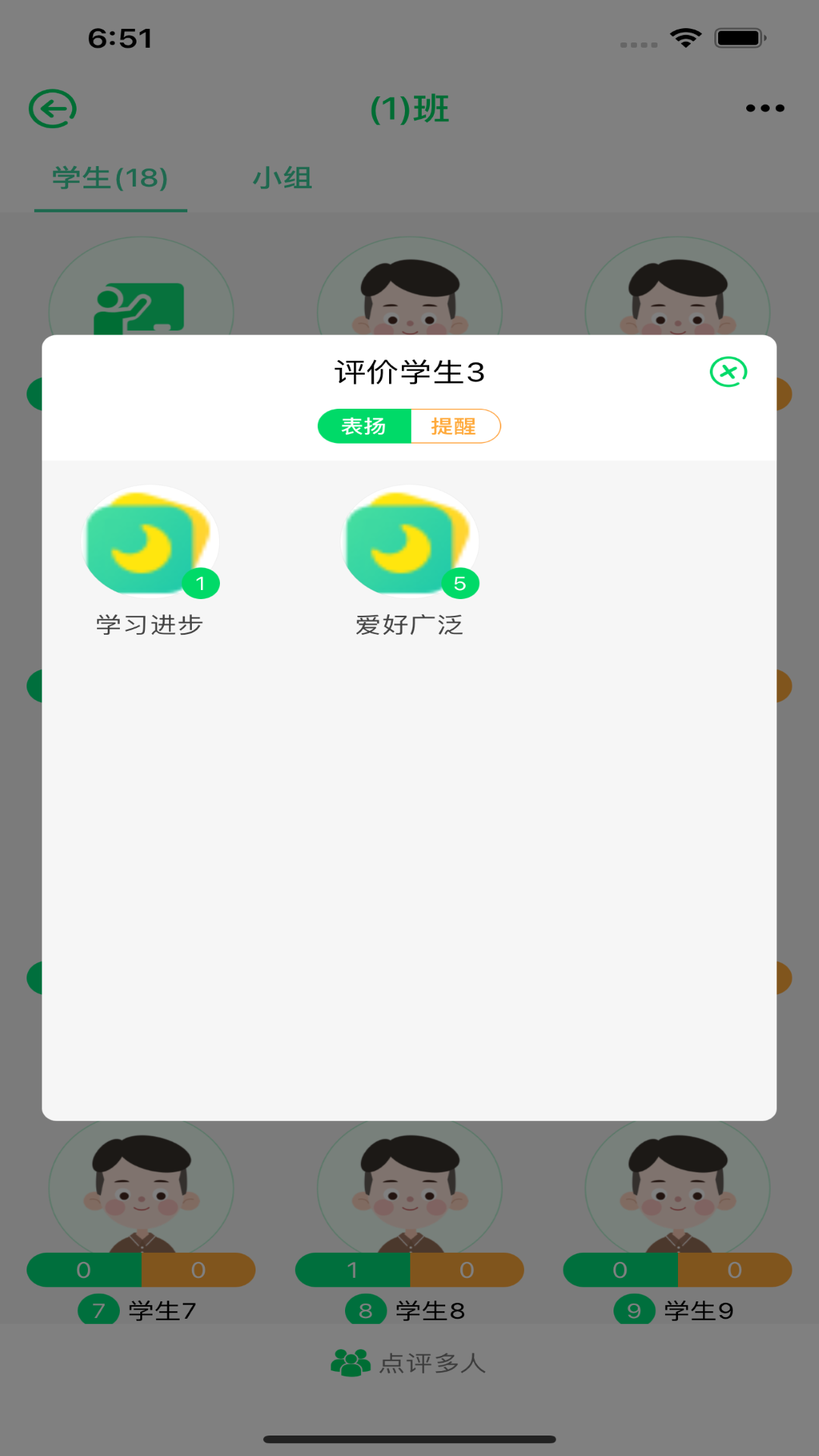Close the 评价学生3 dialog
The width and height of the screenshot is (819, 1456).
pyautogui.click(x=728, y=372)
